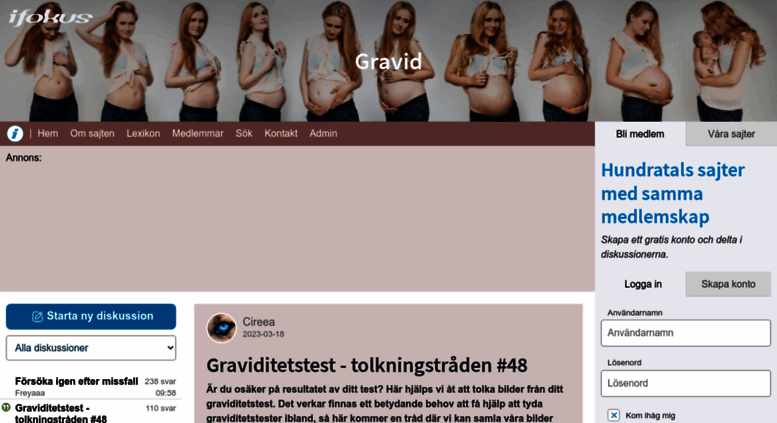Focus the Lösenord field
Screen dimensions: 777x423
(685, 383)
